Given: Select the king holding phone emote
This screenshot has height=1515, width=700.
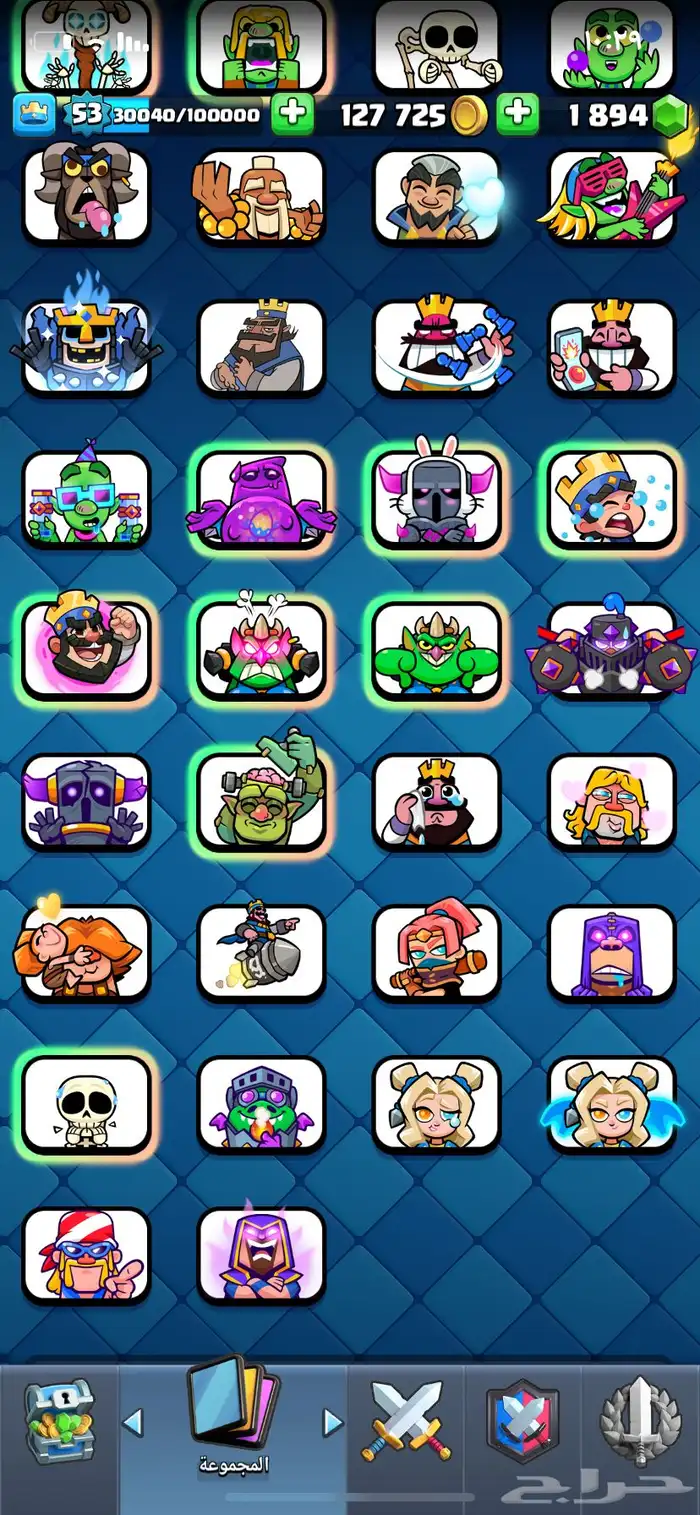Looking at the screenshot, I should [x=611, y=347].
